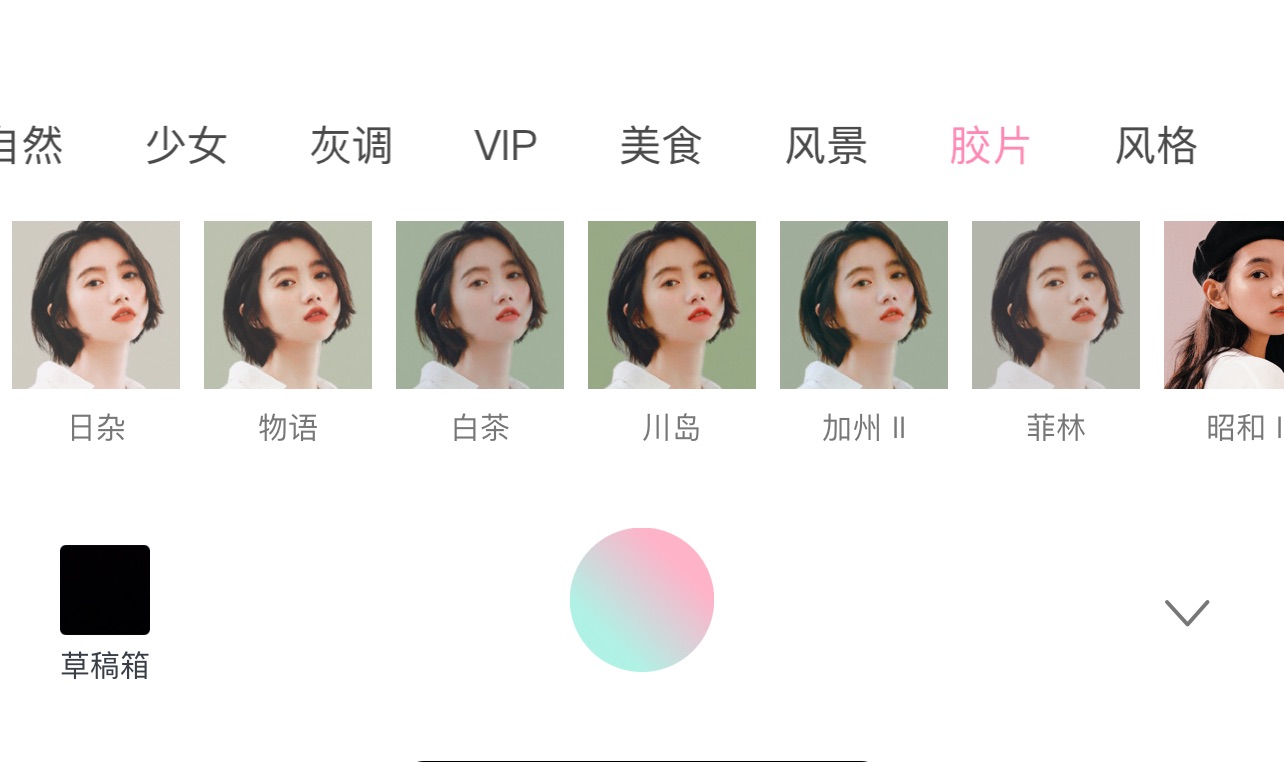Select the 加州 II filter

coord(864,305)
